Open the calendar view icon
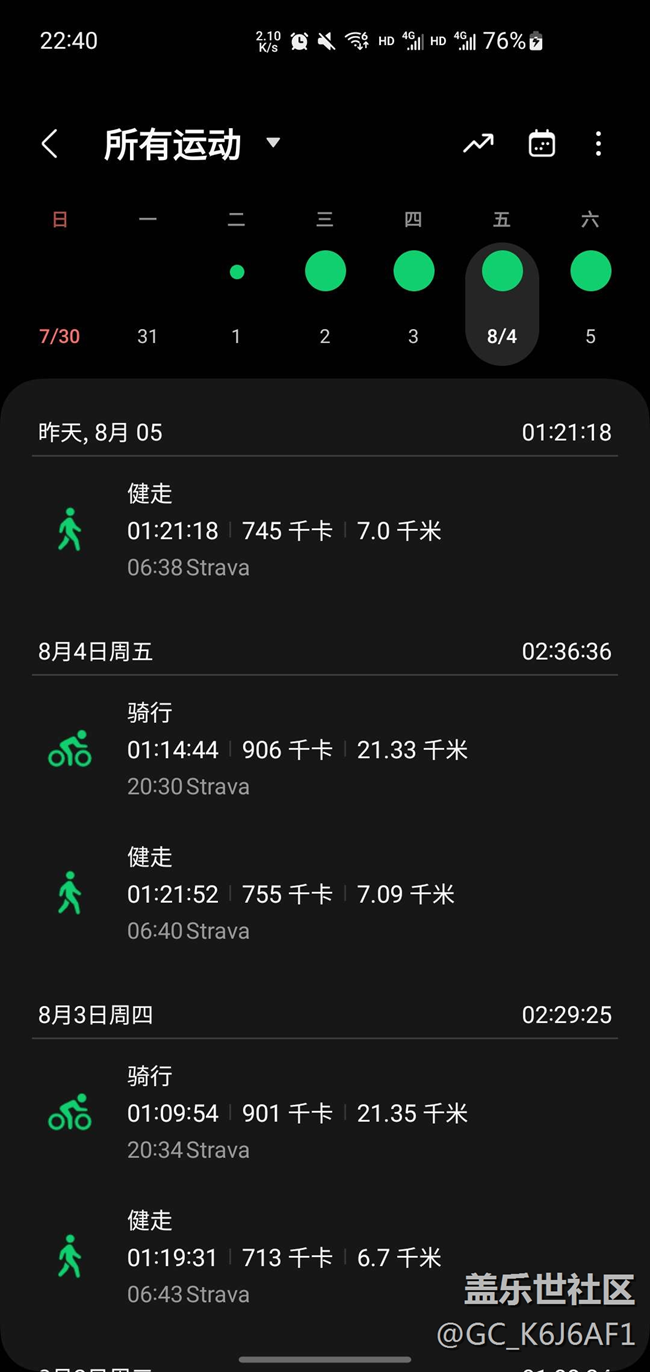Image resolution: width=650 pixels, height=1372 pixels. 542,144
